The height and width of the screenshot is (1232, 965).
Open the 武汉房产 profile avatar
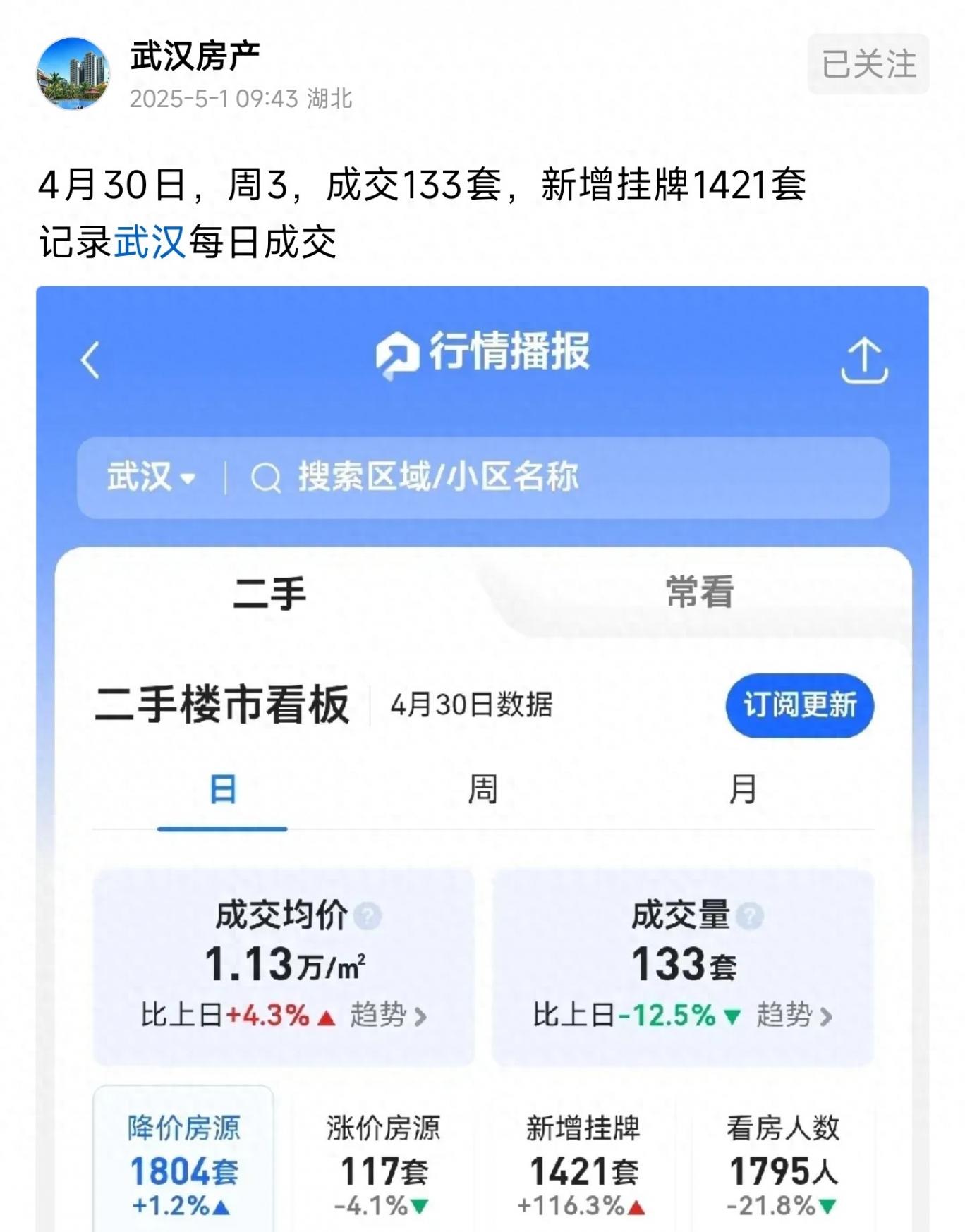point(73,74)
